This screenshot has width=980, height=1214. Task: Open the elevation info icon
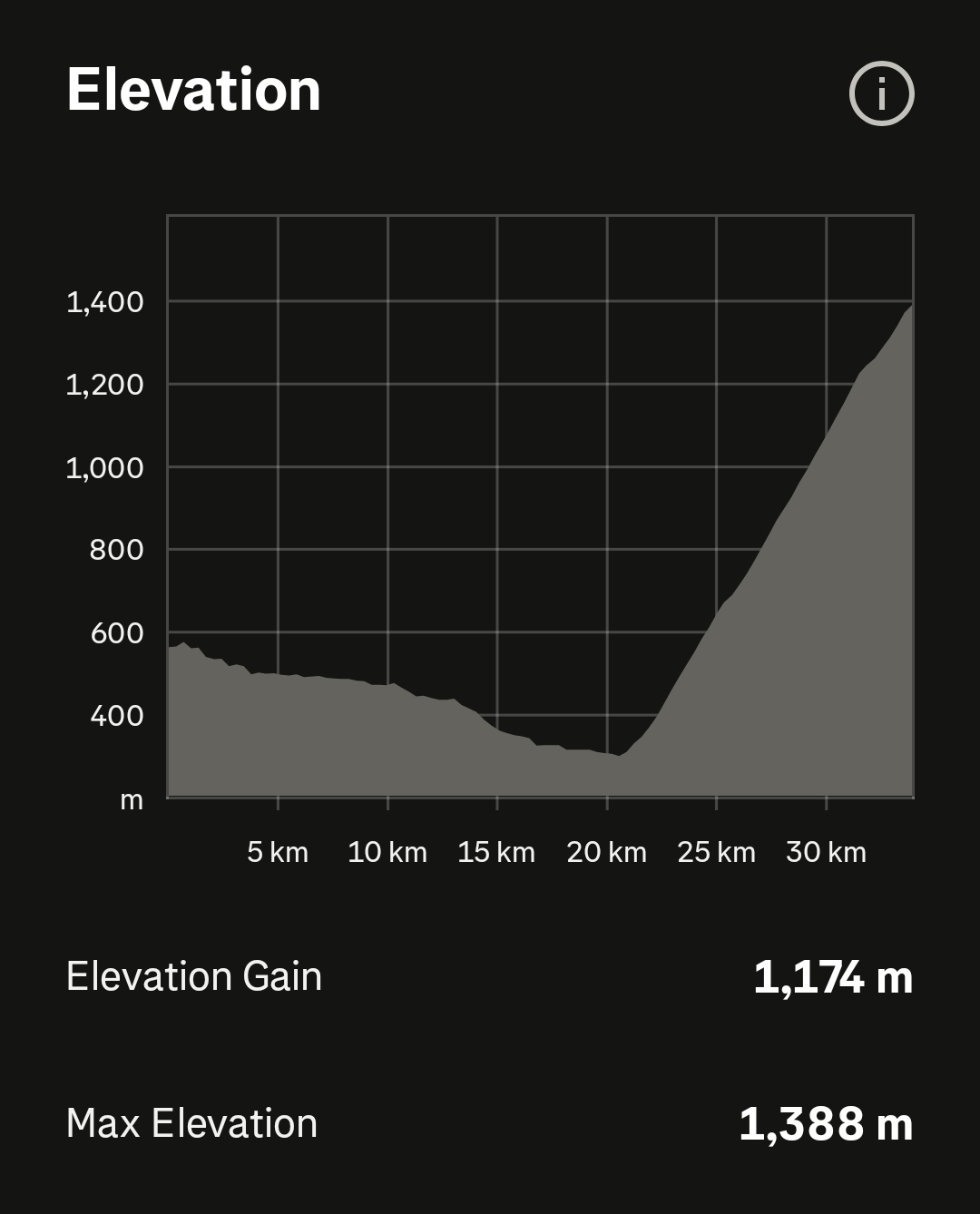[x=881, y=93]
